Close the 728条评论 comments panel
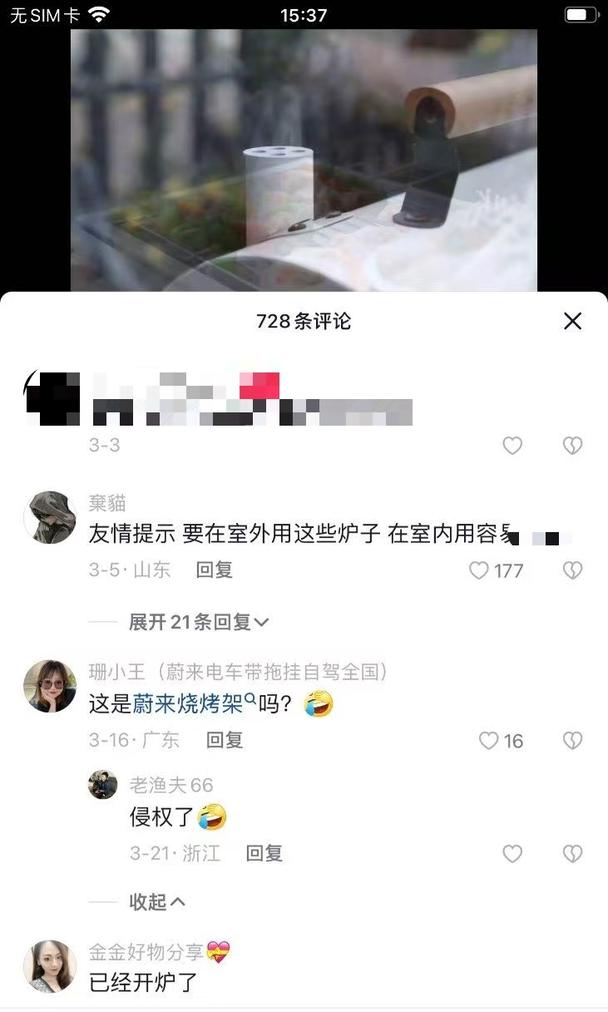This screenshot has height=1012, width=608. pyautogui.click(x=572, y=321)
